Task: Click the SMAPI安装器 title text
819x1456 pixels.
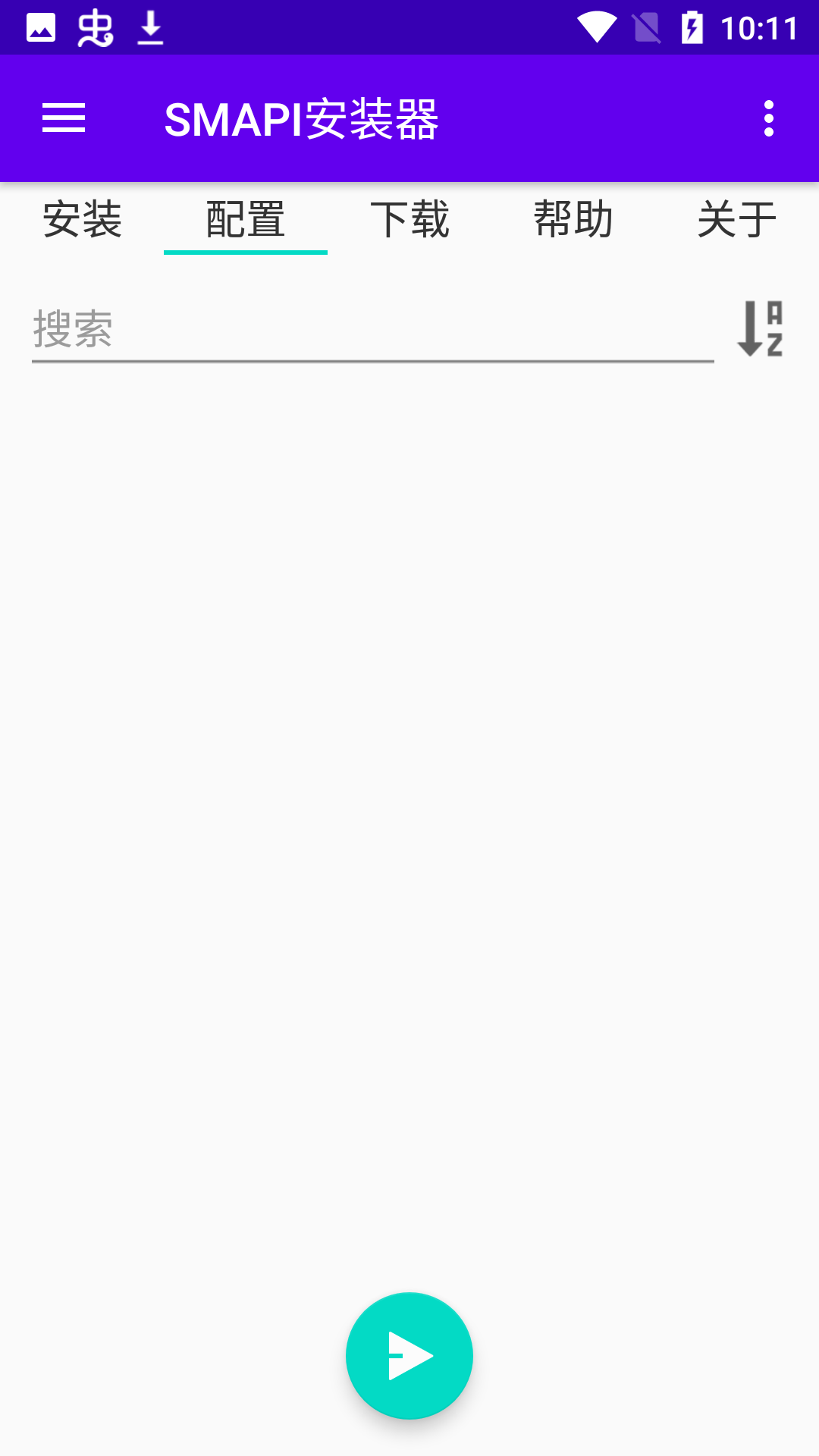Action: click(303, 119)
